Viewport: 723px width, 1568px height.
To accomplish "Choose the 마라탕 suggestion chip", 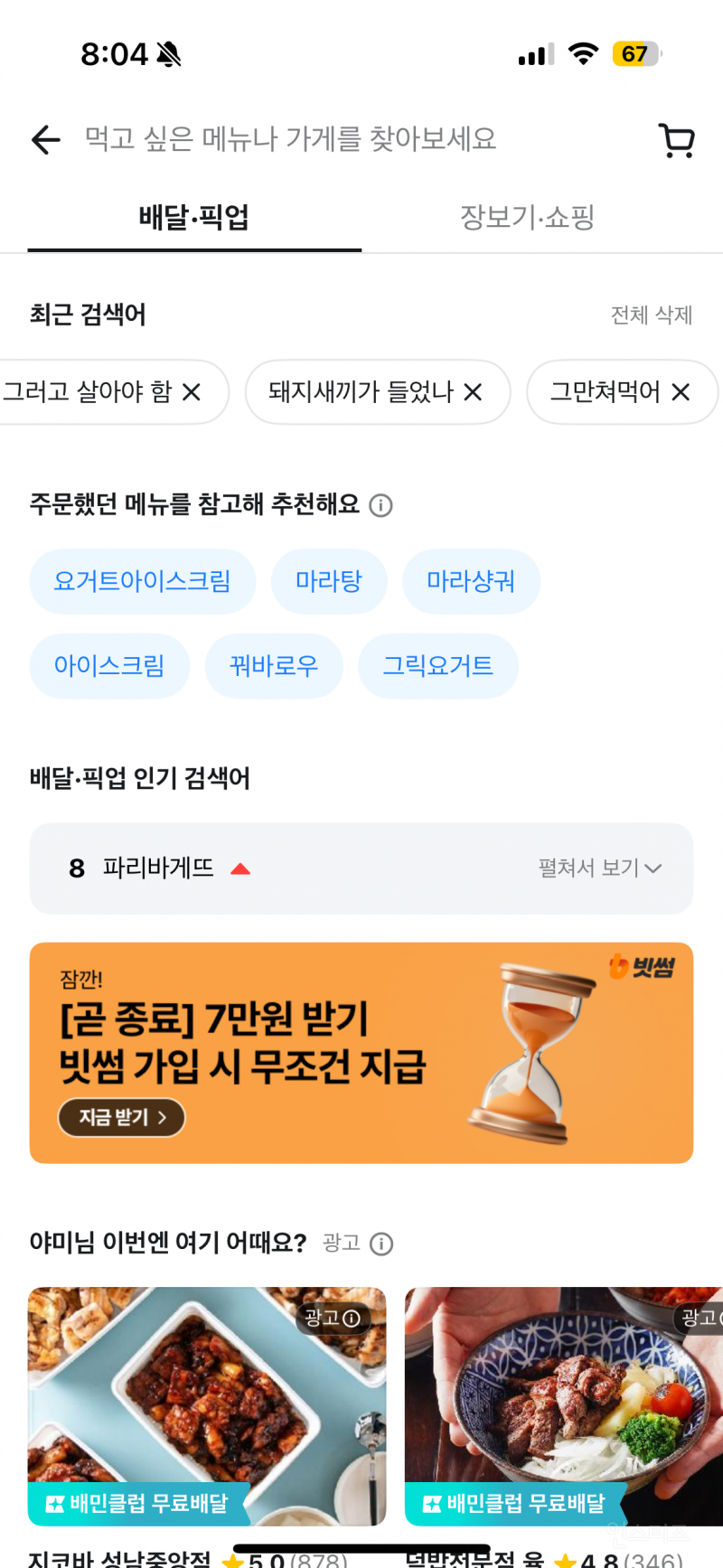I will point(329,581).
